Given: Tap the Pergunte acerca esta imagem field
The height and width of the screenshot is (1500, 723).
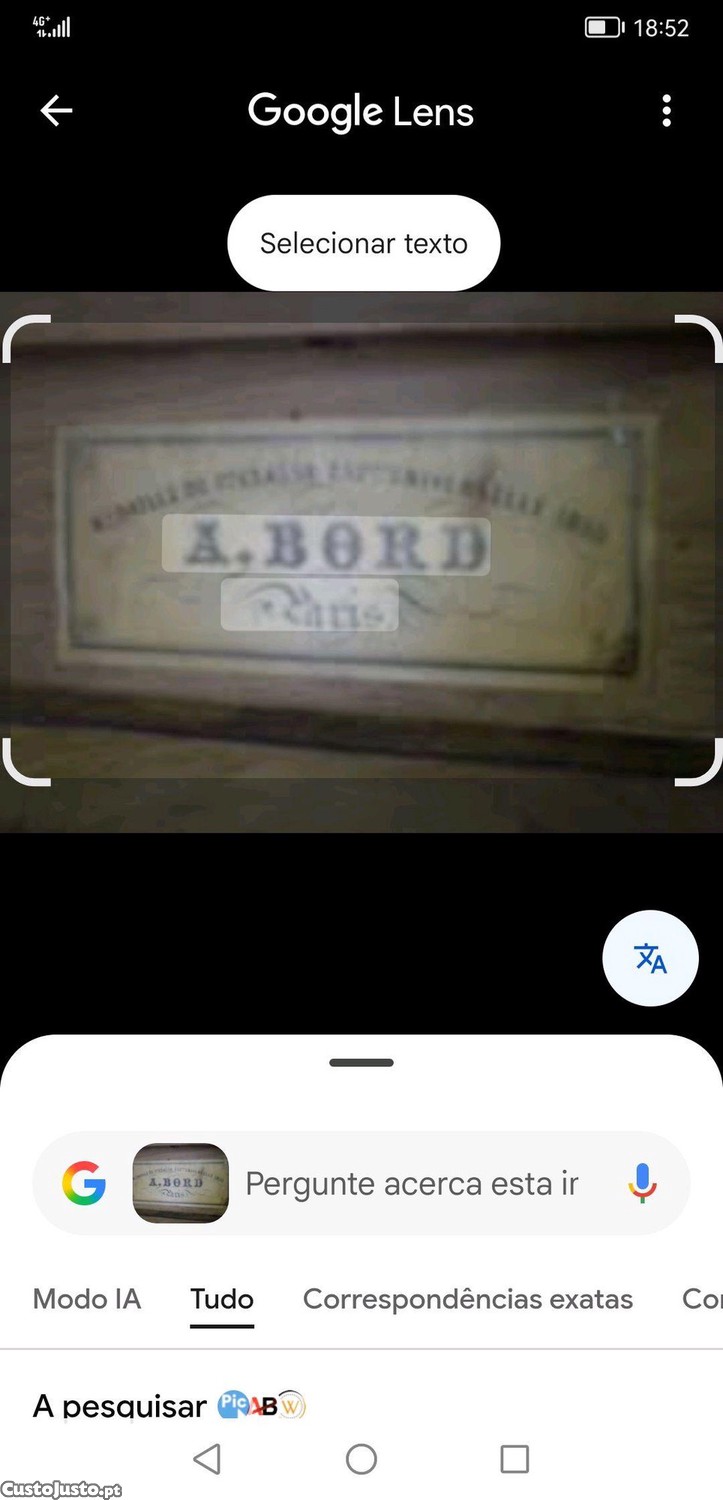Looking at the screenshot, I should pos(412,1184).
